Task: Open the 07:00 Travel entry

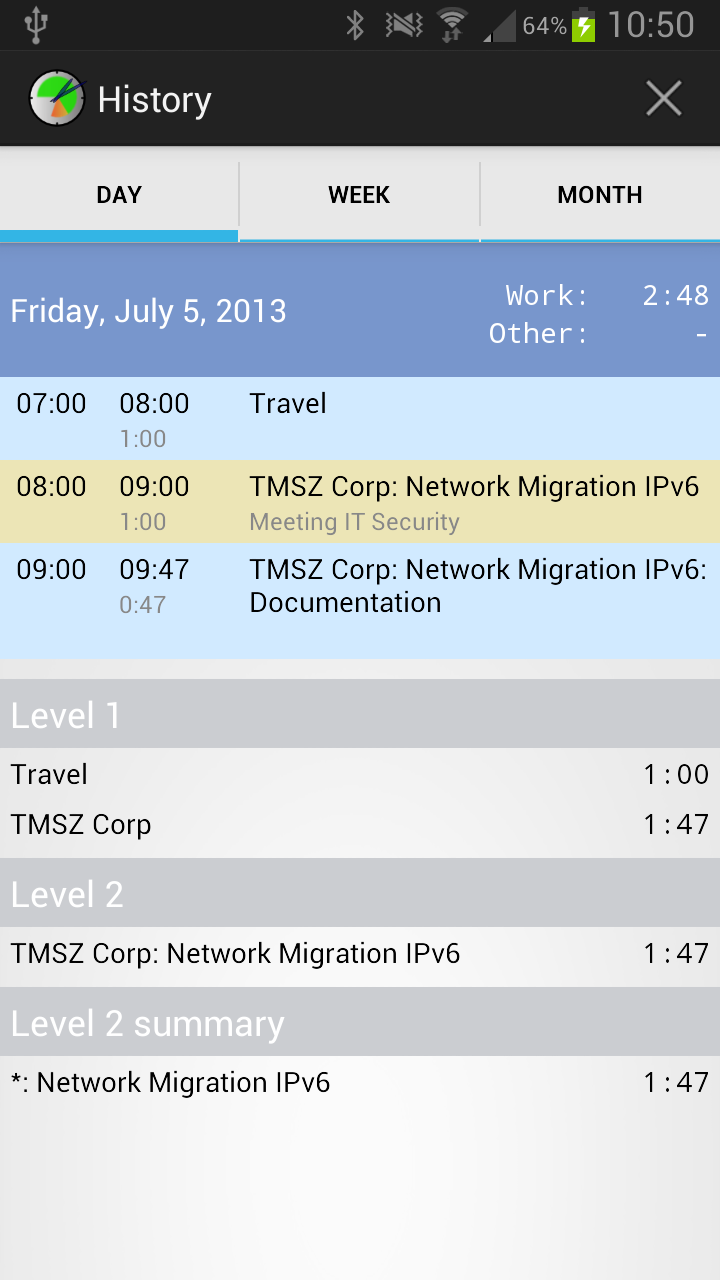Action: tap(360, 418)
